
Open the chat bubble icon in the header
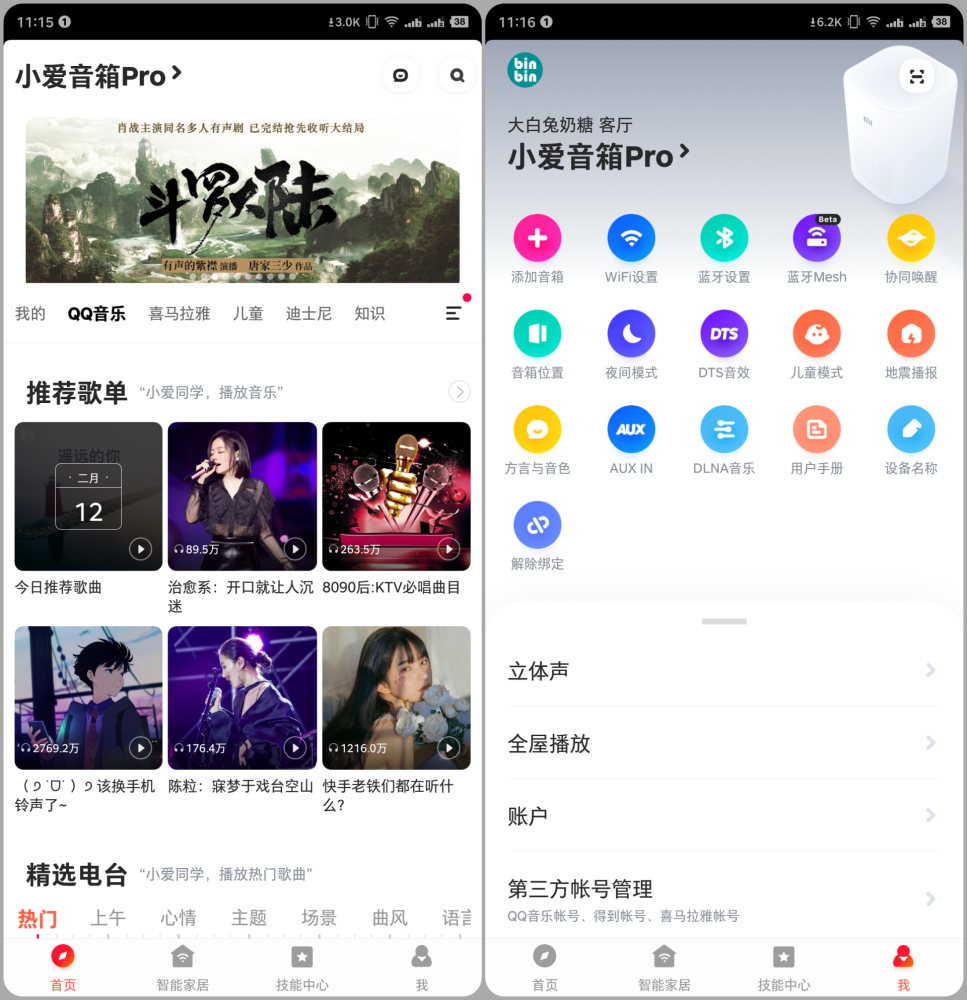point(401,75)
